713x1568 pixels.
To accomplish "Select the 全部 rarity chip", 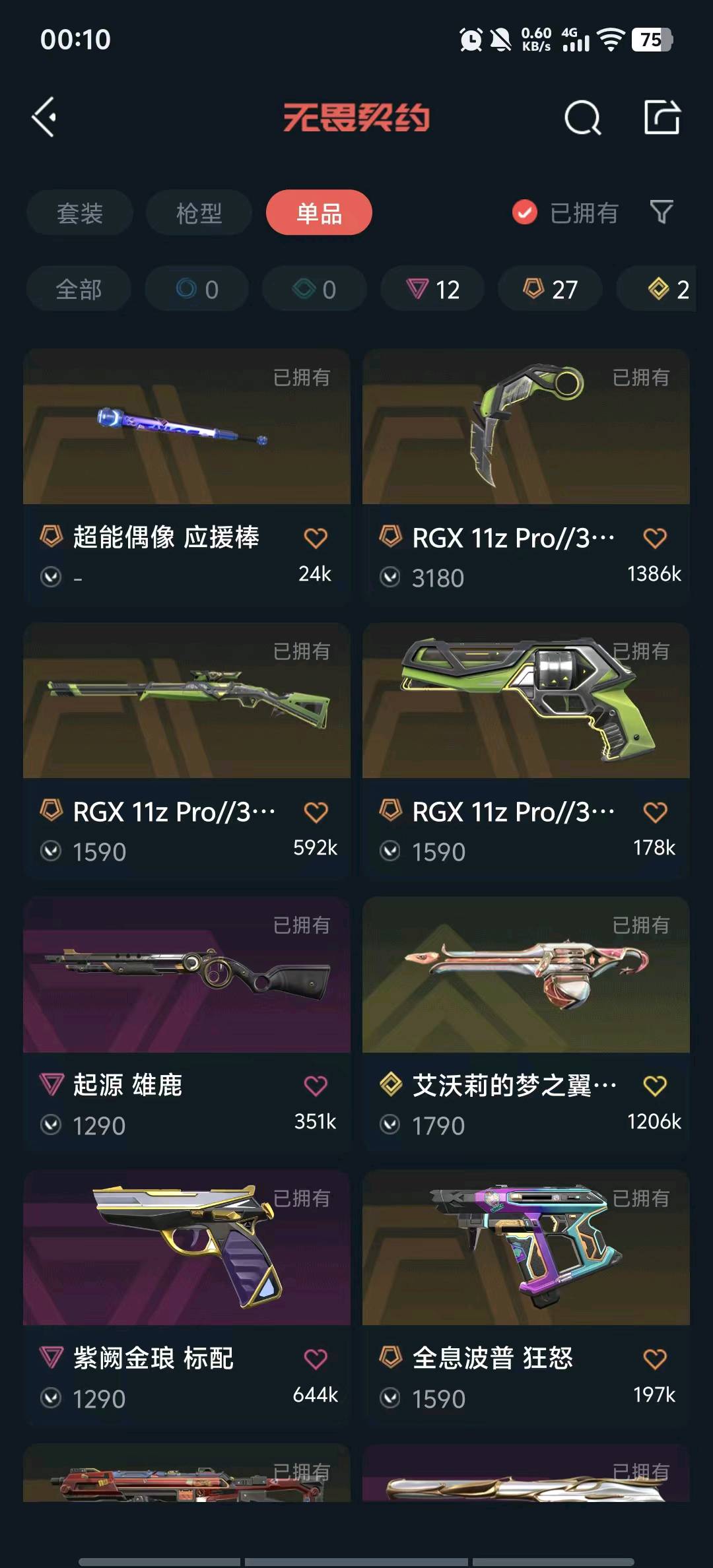I will (x=79, y=289).
